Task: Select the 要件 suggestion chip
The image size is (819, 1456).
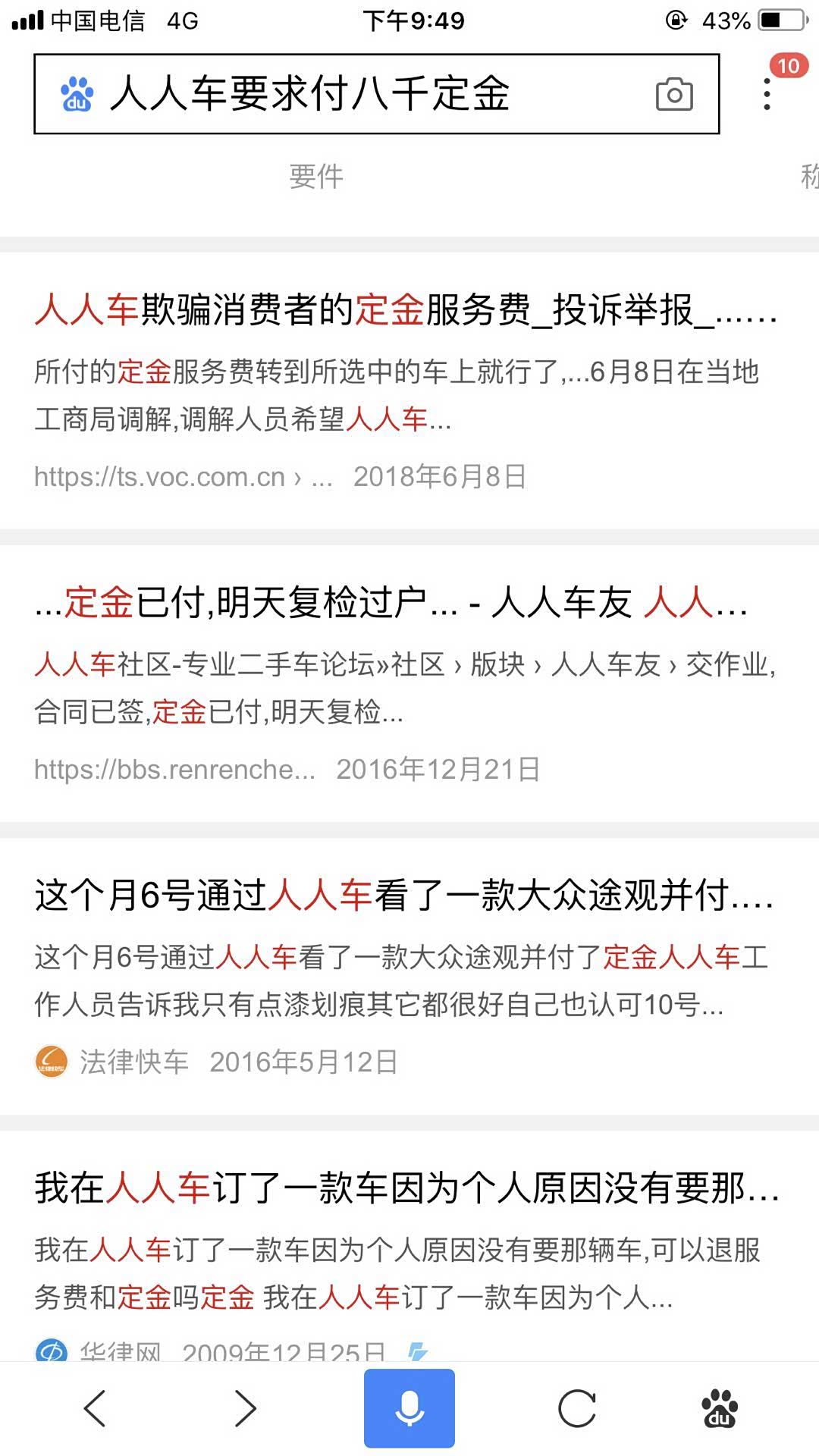Action: click(x=316, y=177)
